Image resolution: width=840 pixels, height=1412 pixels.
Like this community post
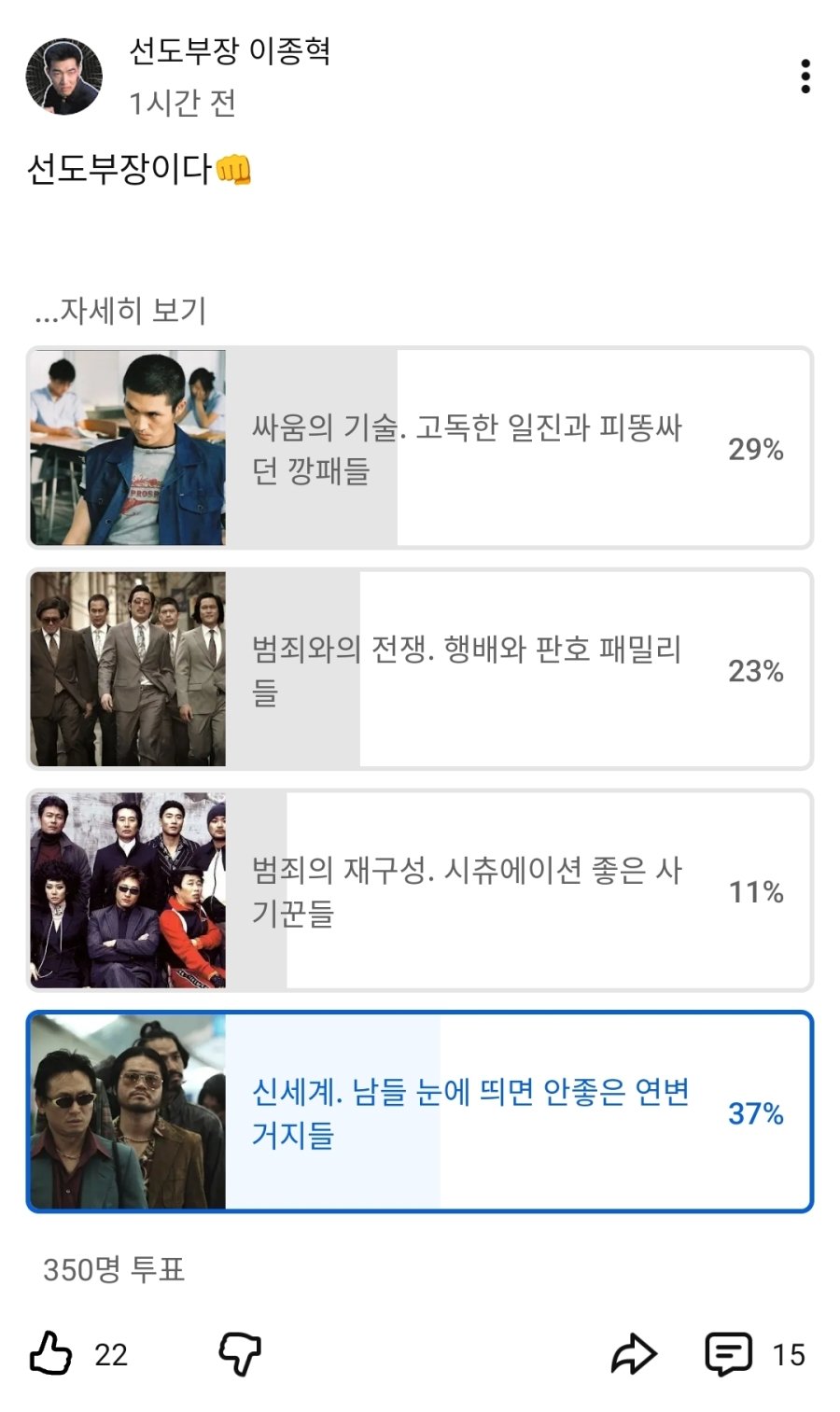click(x=51, y=1353)
